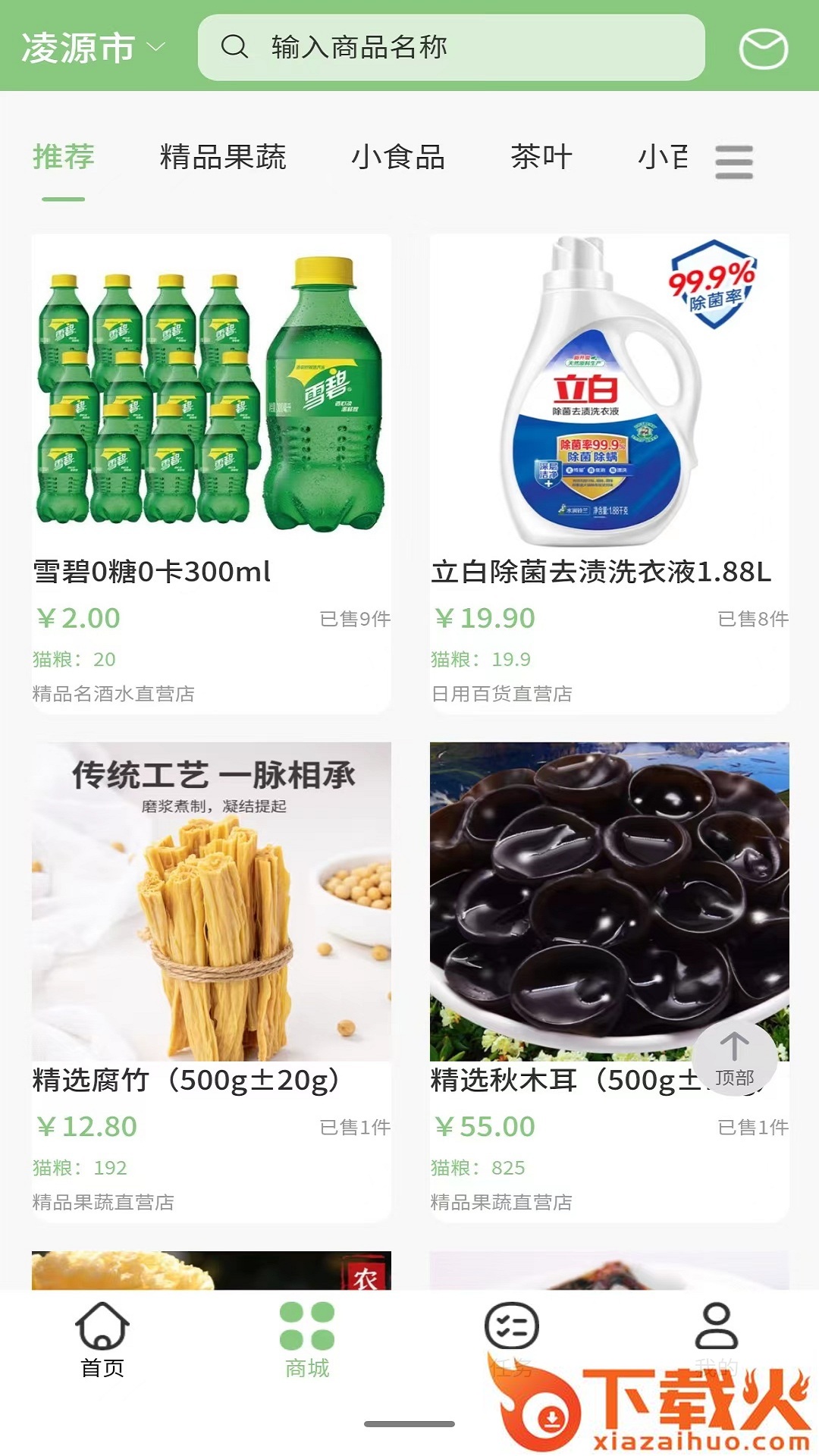The height and width of the screenshot is (1456, 819).
Task: Go to the 首页 home tab
Action: point(102,1340)
